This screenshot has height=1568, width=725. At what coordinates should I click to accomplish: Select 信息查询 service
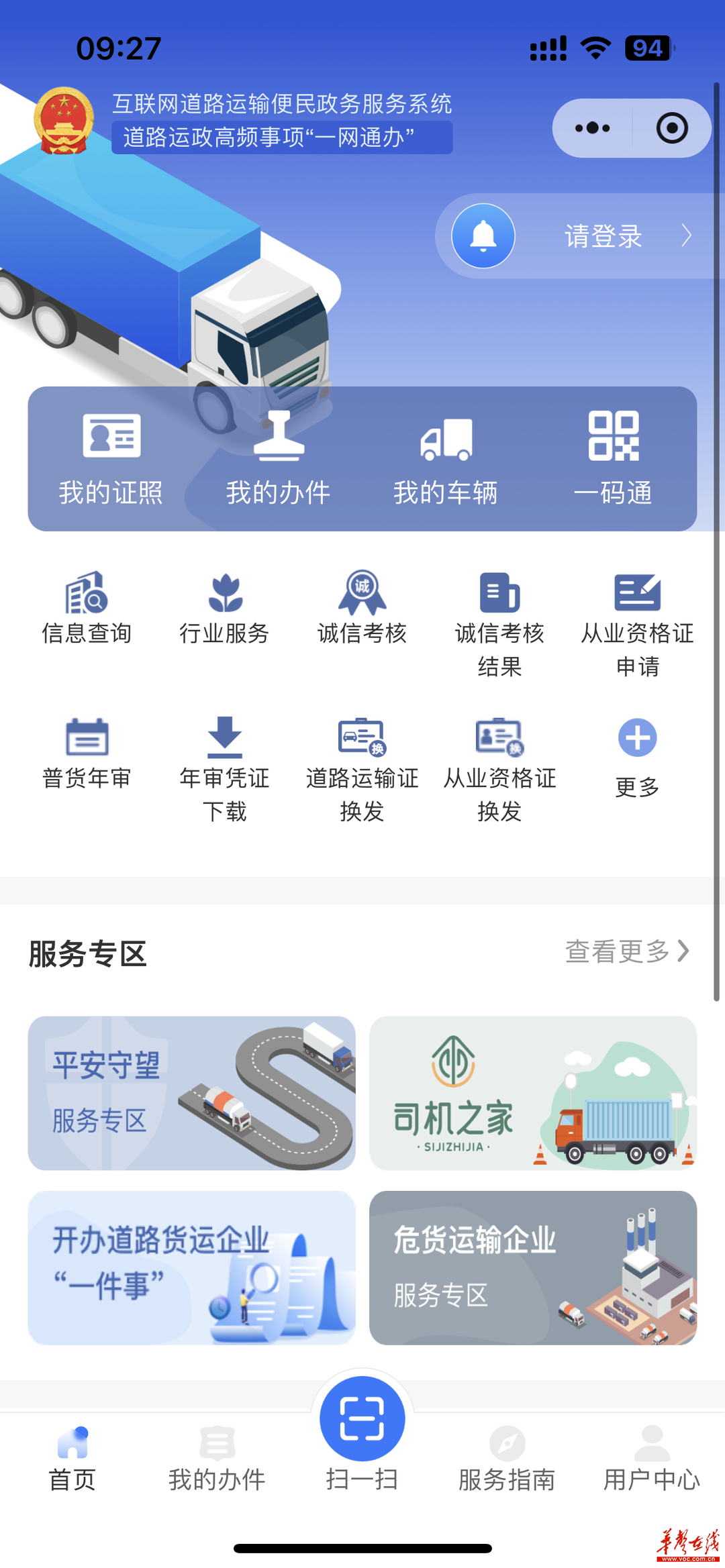[87, 608]
